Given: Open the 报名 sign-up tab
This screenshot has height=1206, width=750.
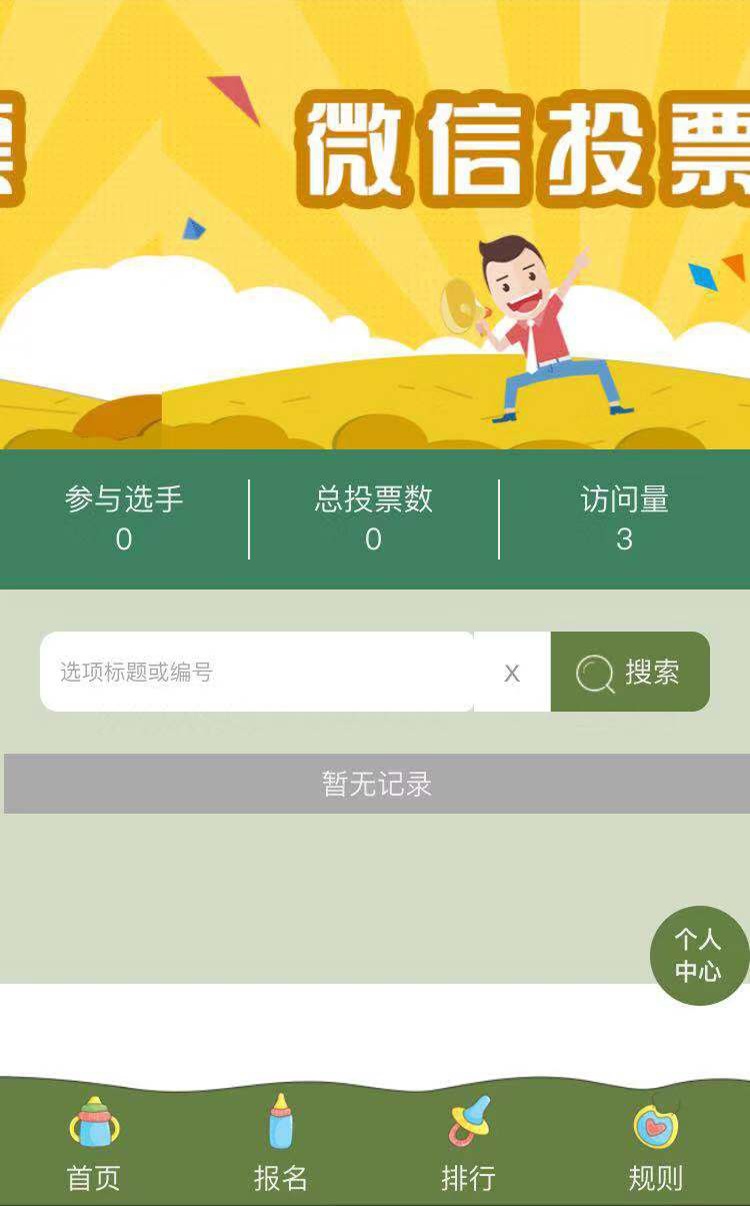Looking at the screenshot, I should click(x=281, y=1145).
